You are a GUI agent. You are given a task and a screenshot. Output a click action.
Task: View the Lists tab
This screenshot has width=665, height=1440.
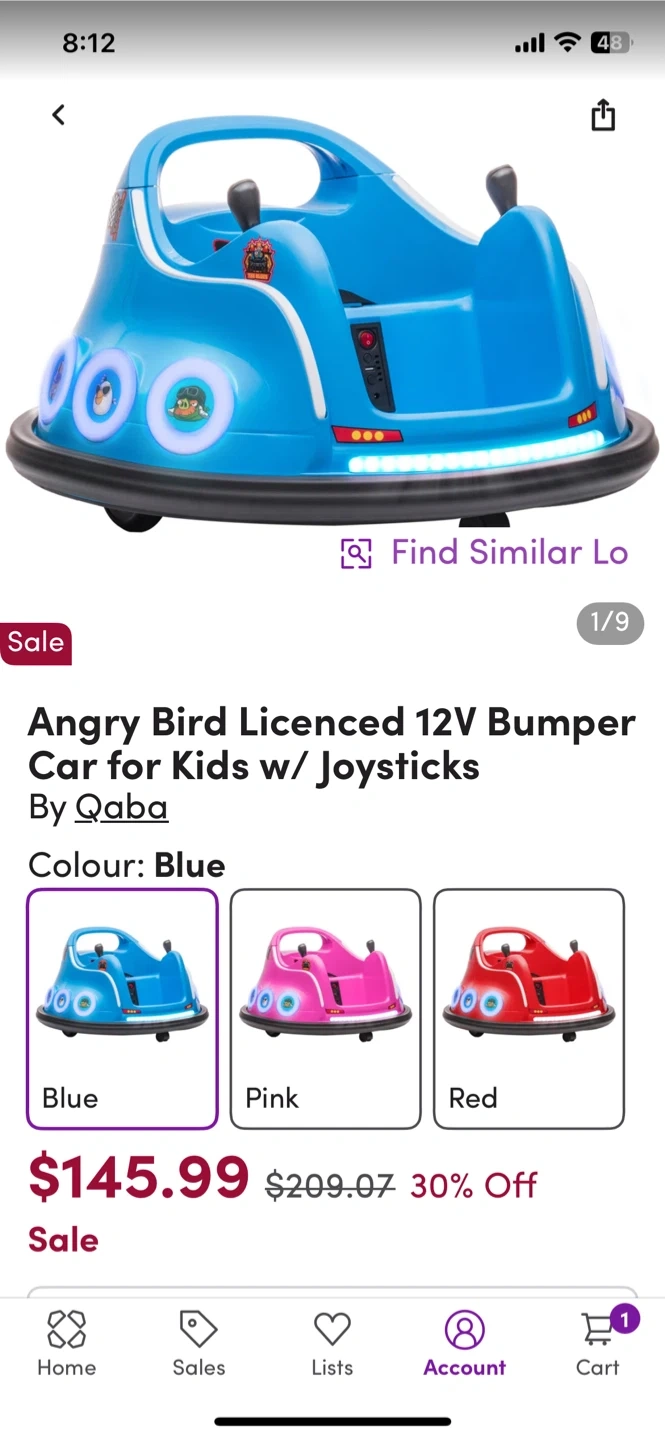tap(332, 1344)
